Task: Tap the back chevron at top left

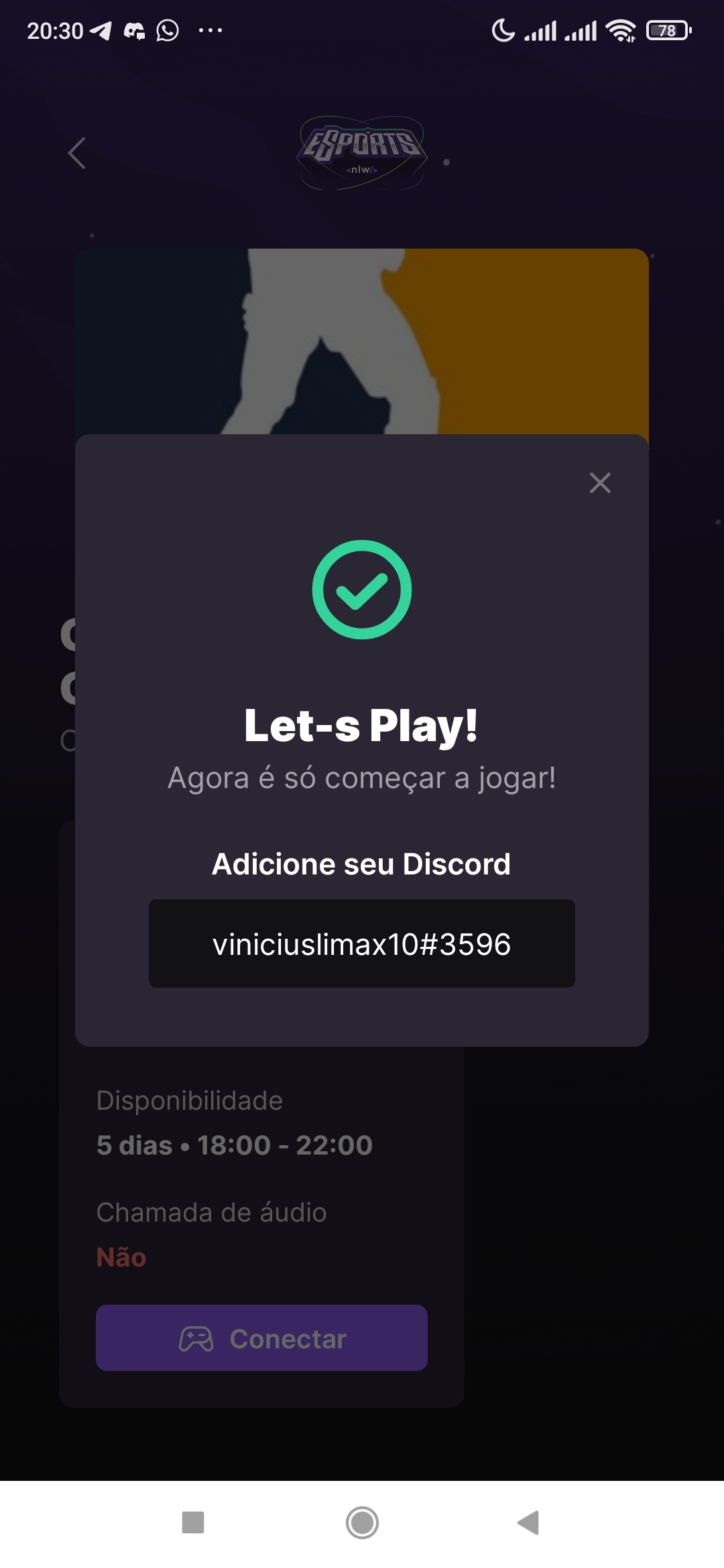Action: [x=77, y=154]
